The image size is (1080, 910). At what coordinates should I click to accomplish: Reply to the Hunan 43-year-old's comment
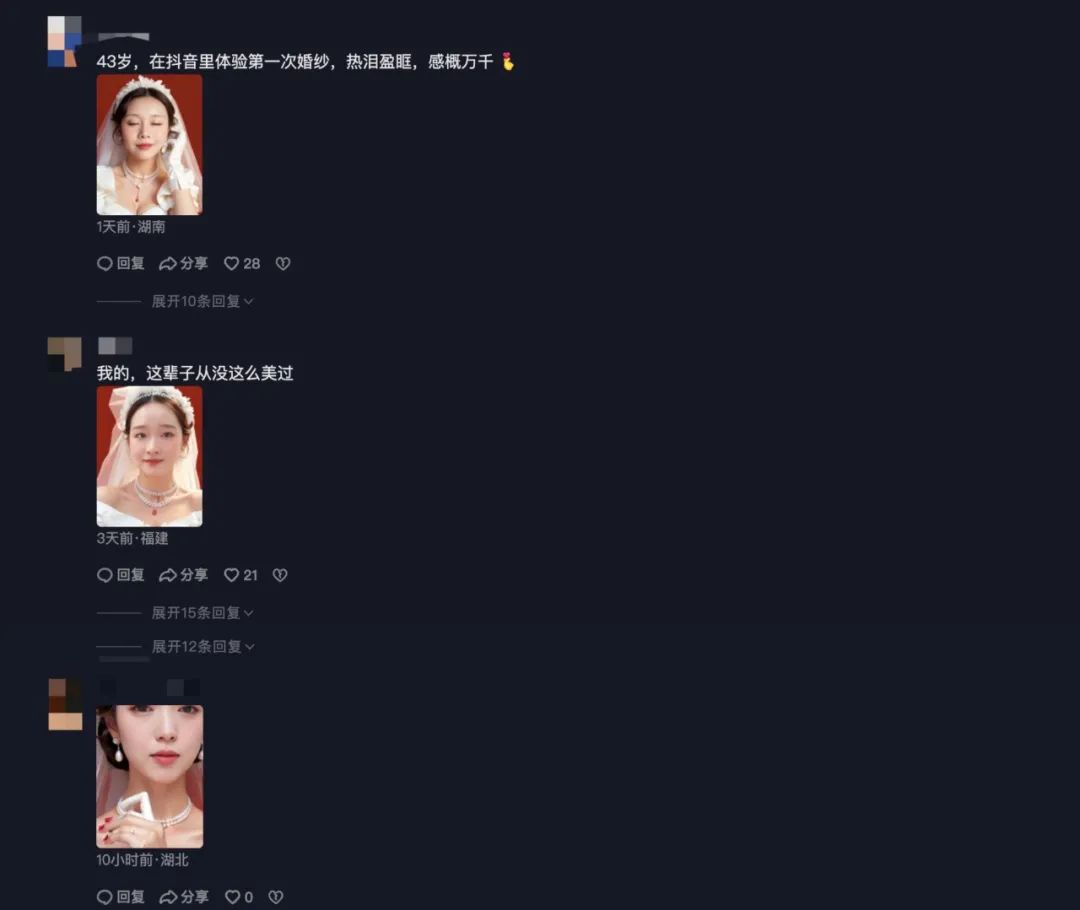[x=121, y=264]
